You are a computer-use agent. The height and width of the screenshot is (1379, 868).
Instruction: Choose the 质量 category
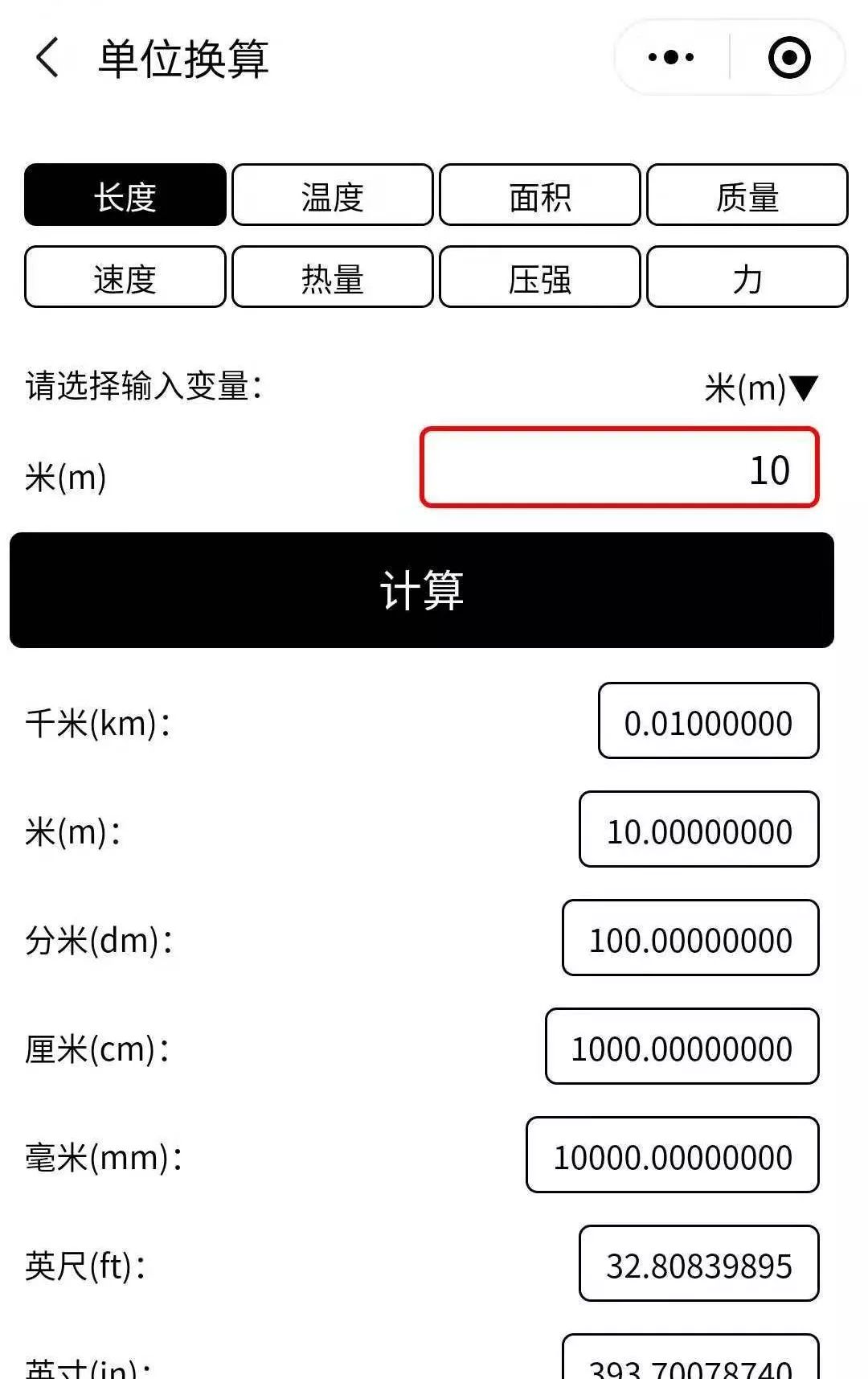pos(747,195)
